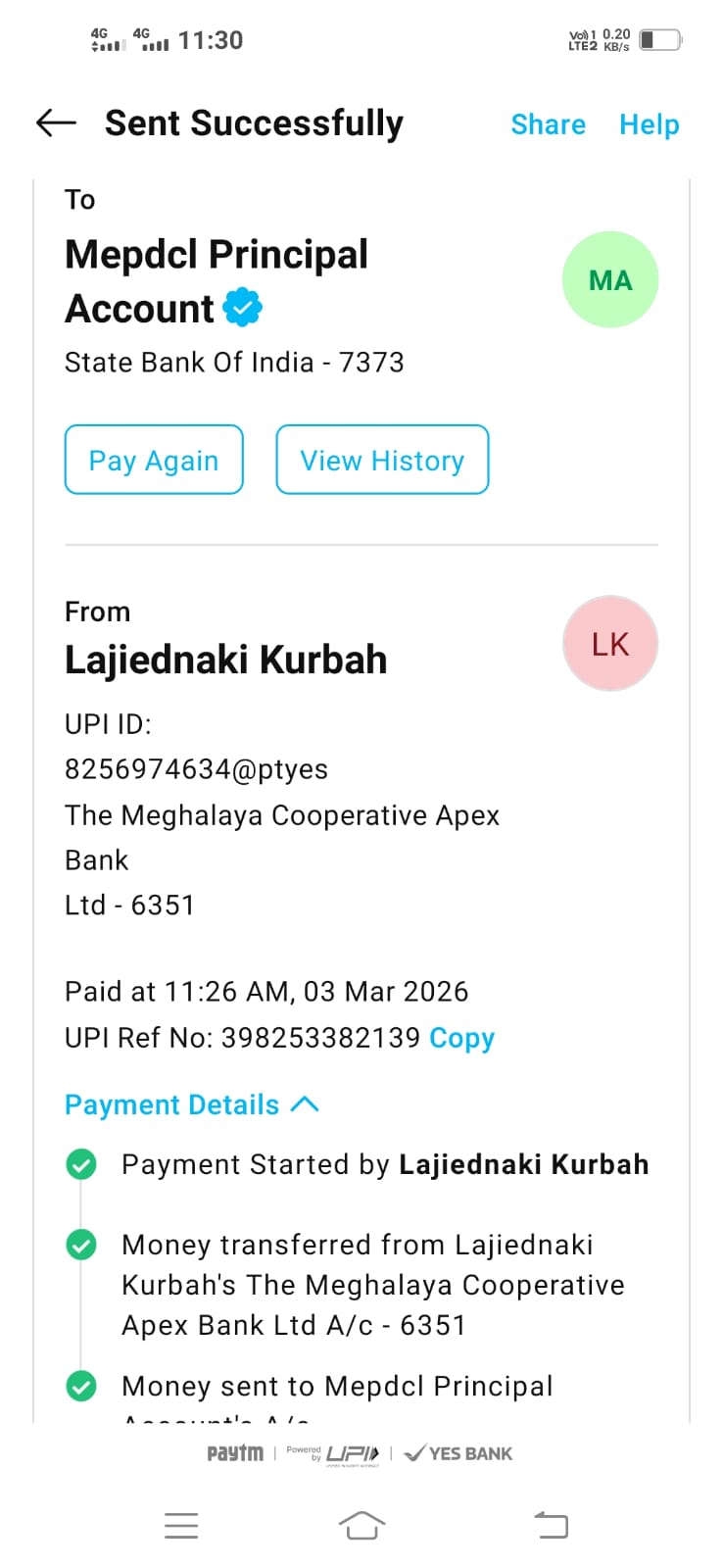This screenshot has width=723, height=1568.
Task: Copy the UPI reference number
Action: 461,1038
